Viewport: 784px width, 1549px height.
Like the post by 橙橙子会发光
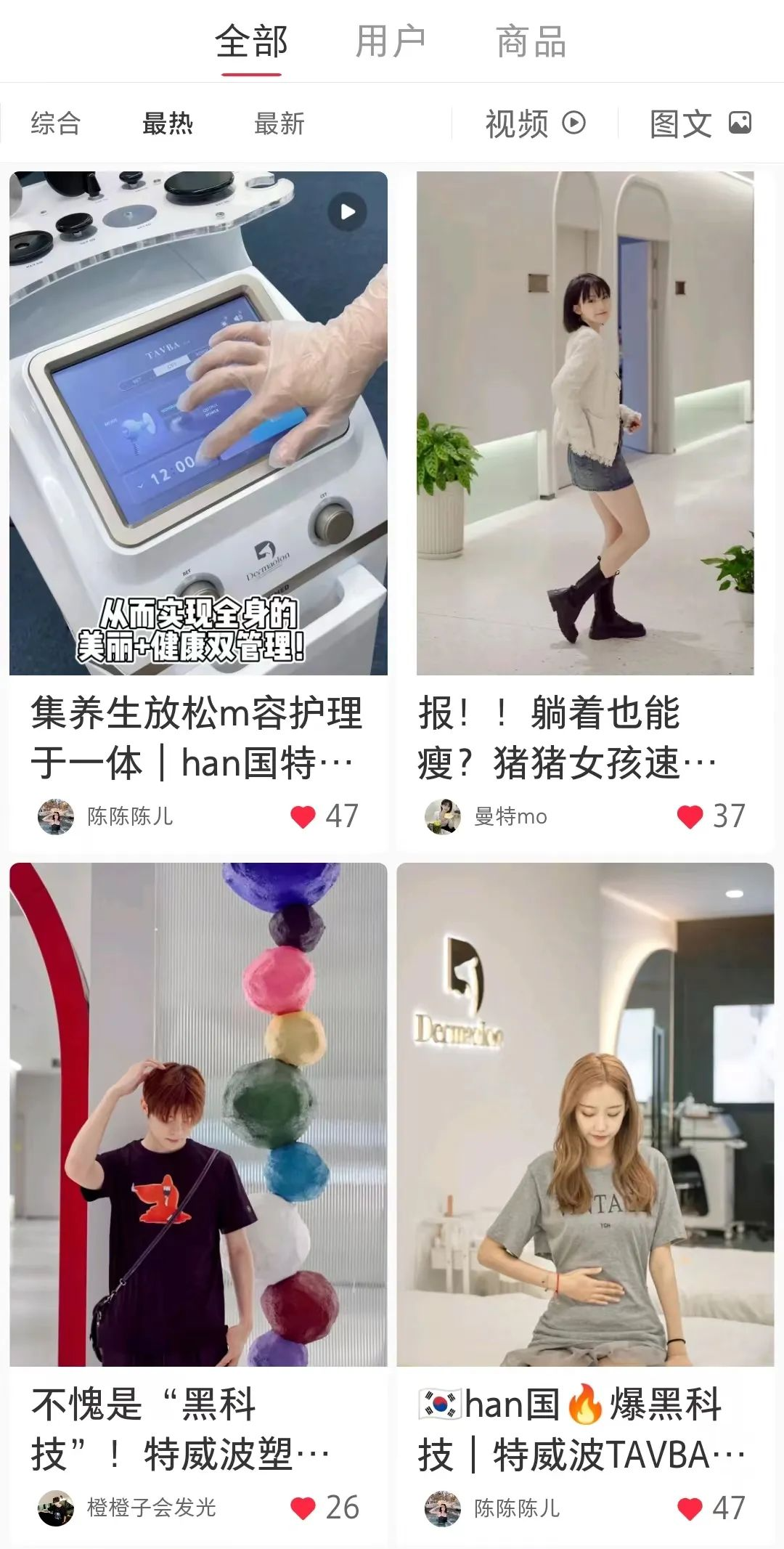pyautogui.click(x=303, y=1508)
